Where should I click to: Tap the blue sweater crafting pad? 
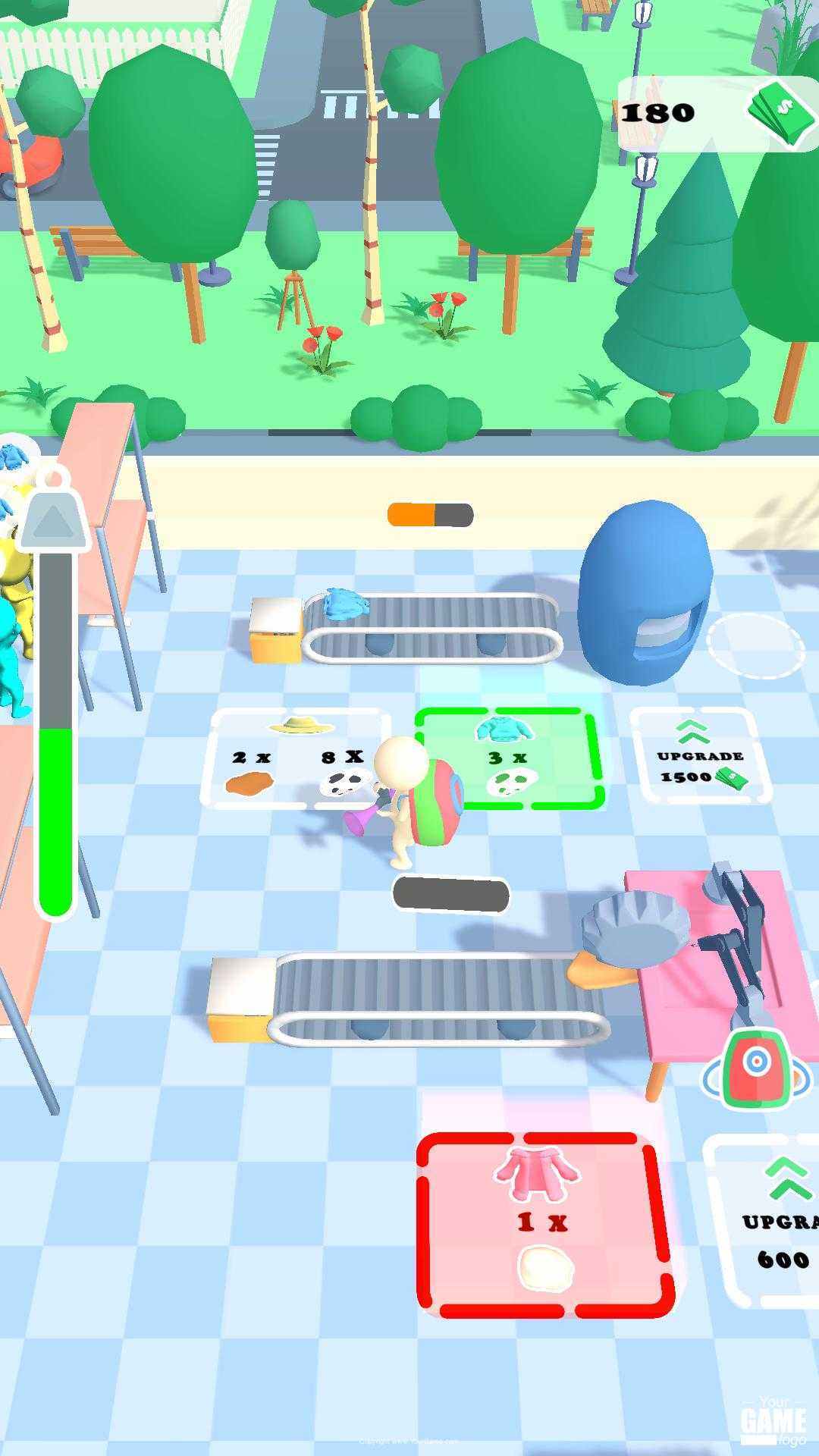pos(509,759)
